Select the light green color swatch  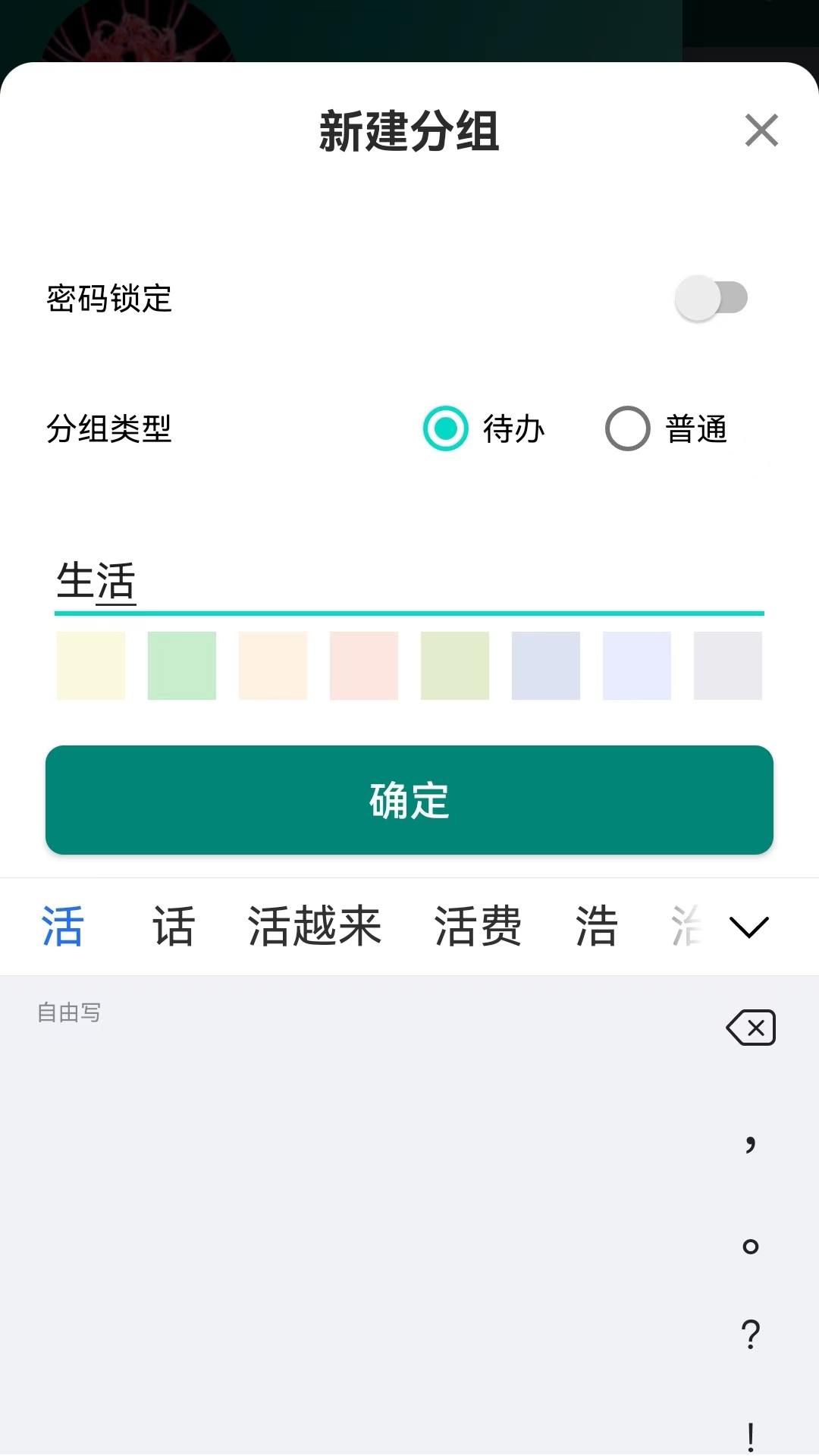[181, 666]
